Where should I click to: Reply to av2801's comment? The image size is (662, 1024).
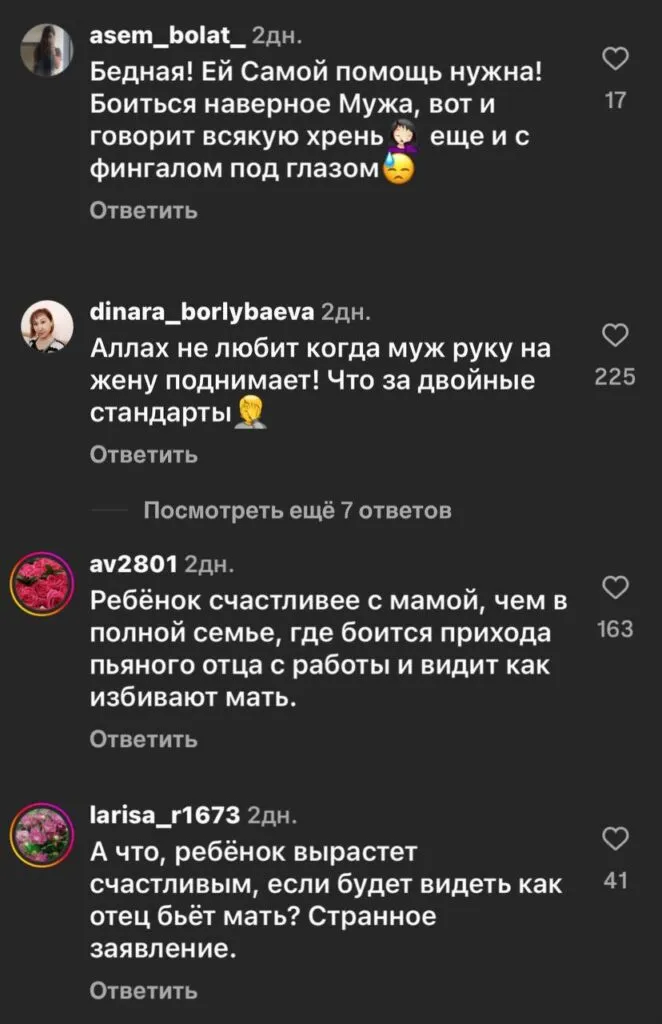pos(143,739)
